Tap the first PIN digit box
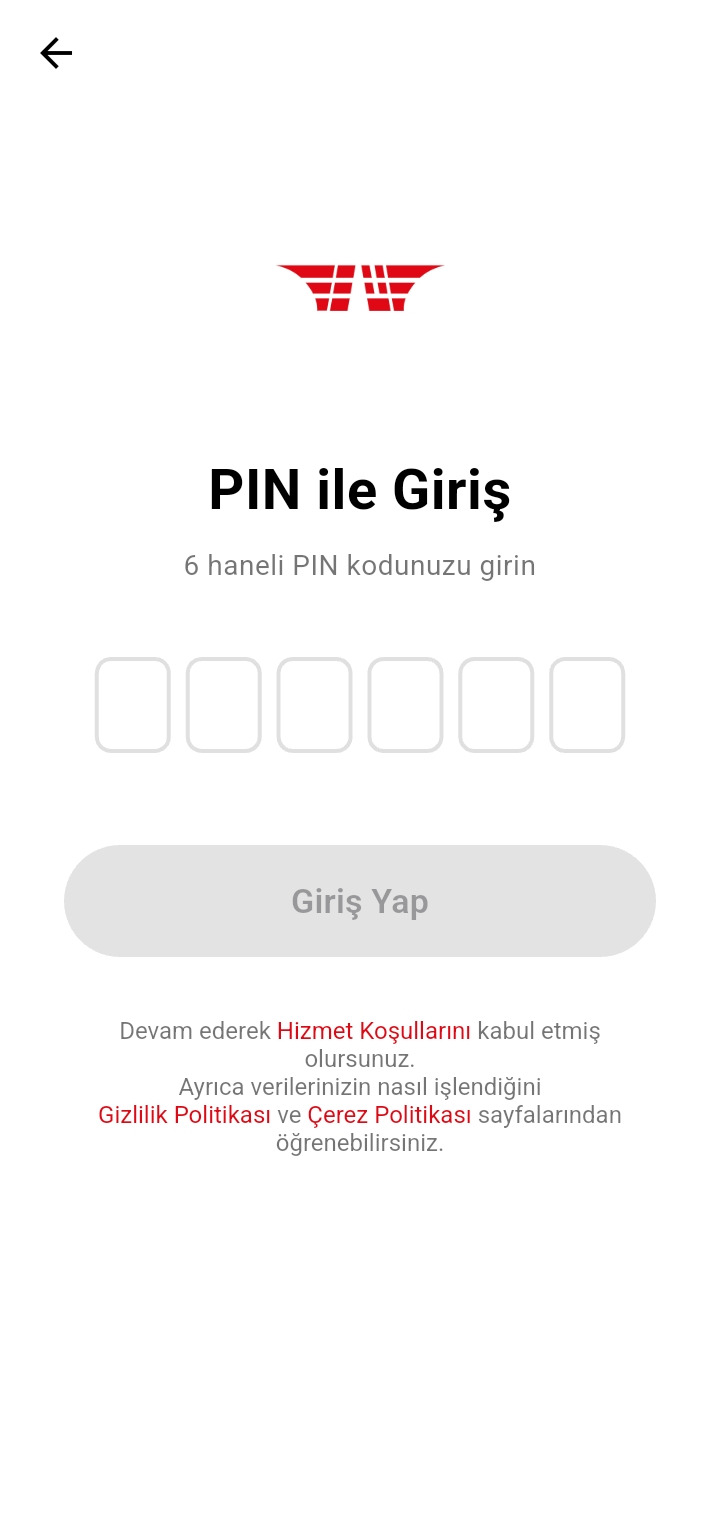The height and width of the screenshot is (1517, 720). (133, 705)
